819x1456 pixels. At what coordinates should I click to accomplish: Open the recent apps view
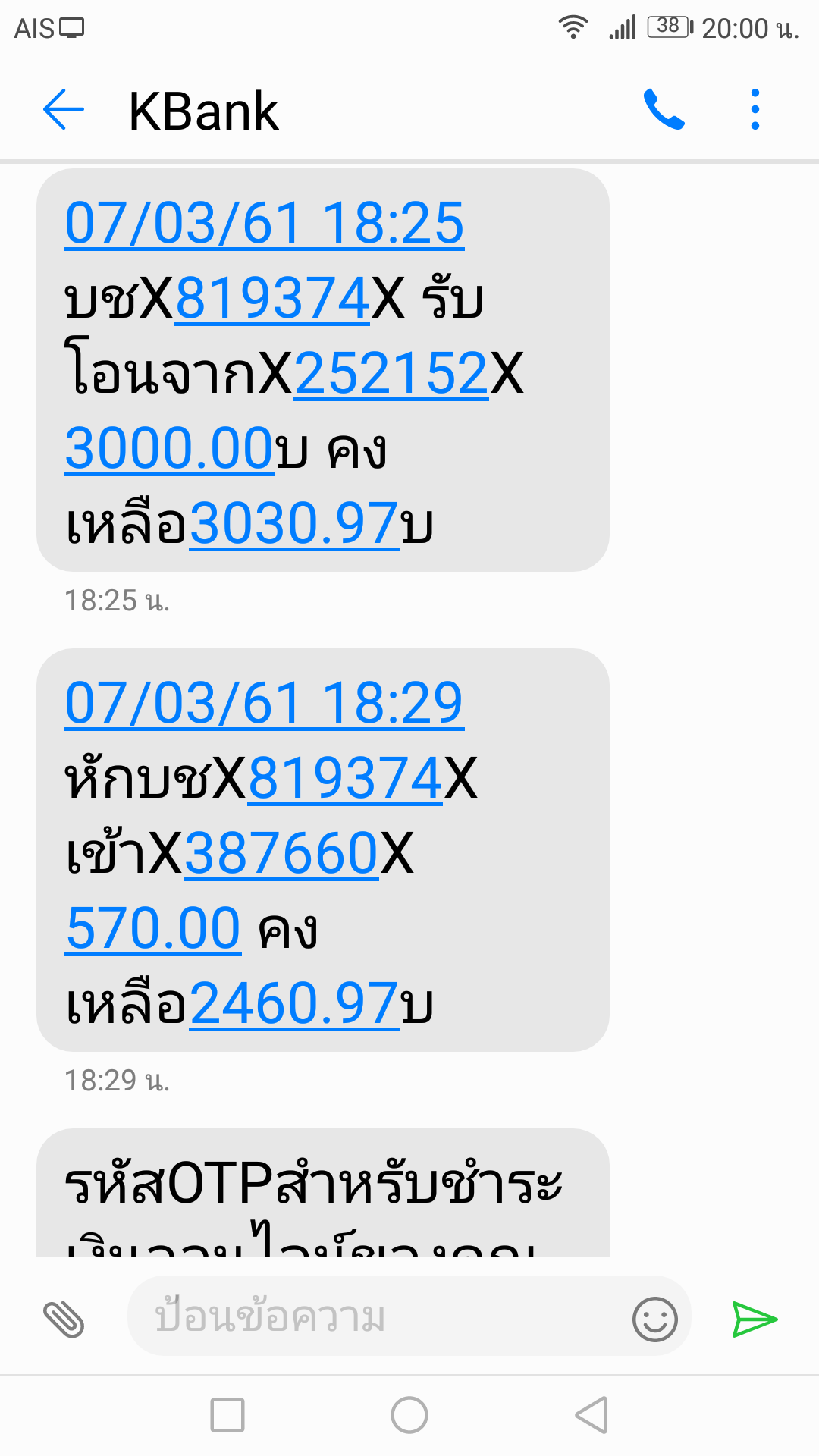tap(227, 1415)
